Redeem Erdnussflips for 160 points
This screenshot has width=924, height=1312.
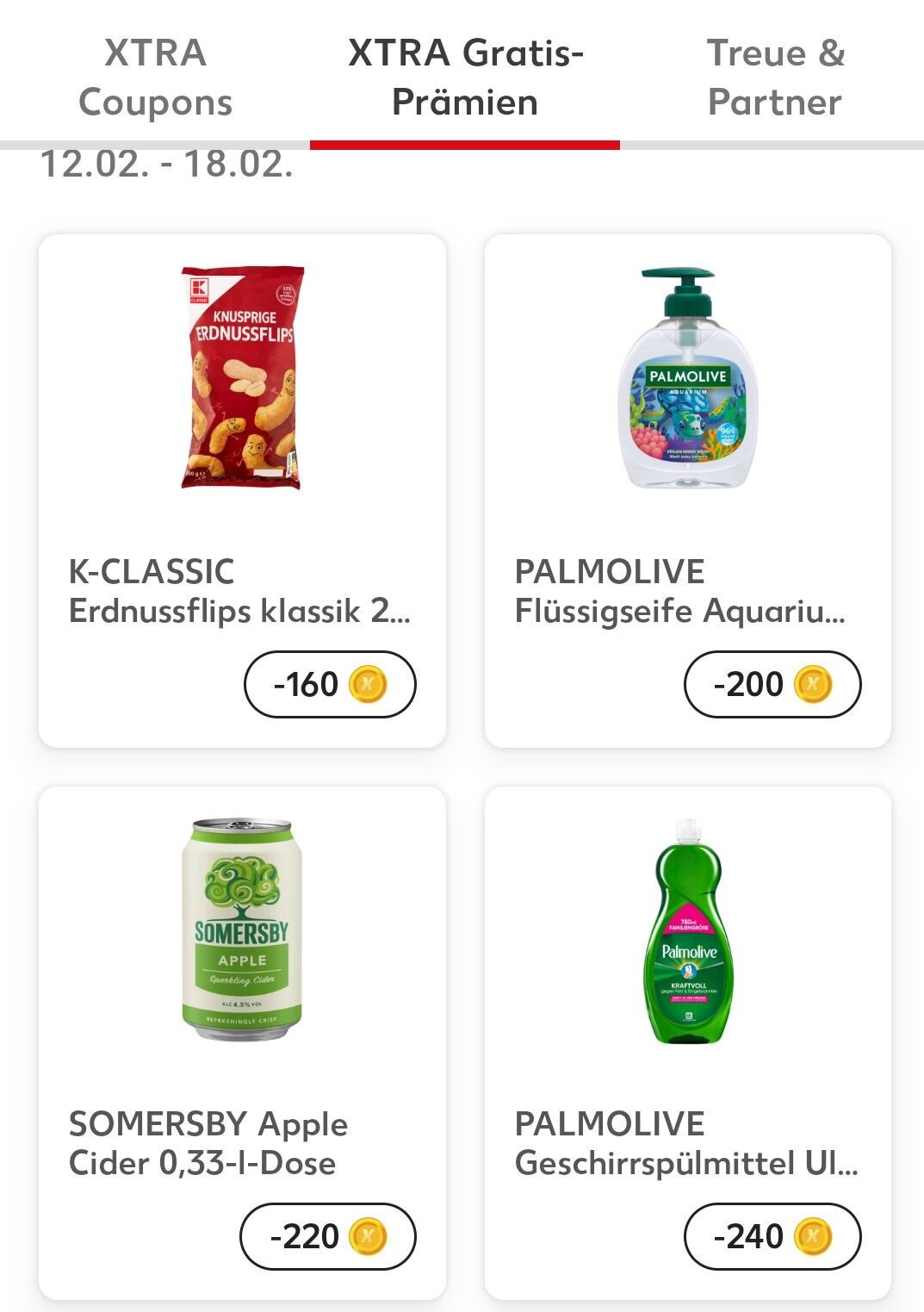[330, 685]
